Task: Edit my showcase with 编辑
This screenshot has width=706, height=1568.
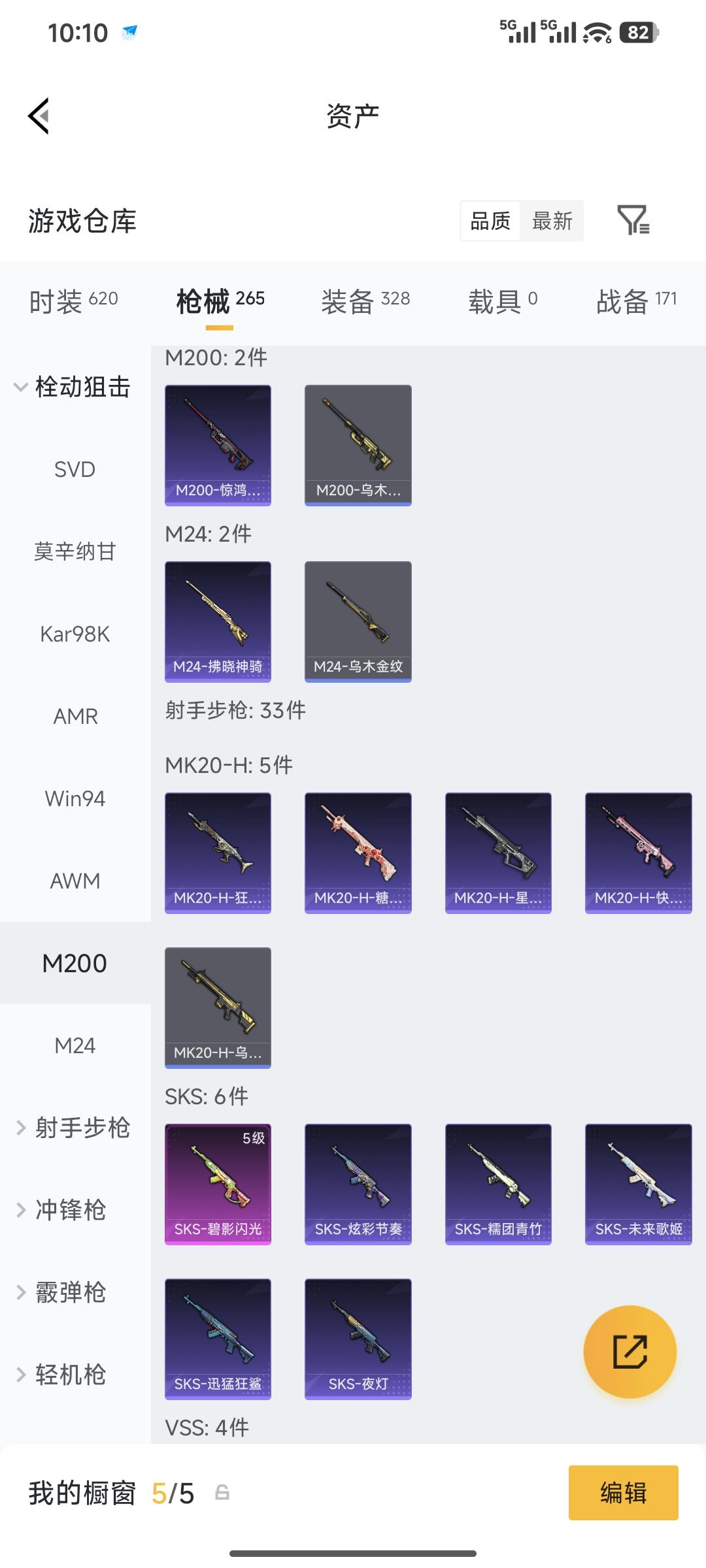Action: tap(623, 1493)
